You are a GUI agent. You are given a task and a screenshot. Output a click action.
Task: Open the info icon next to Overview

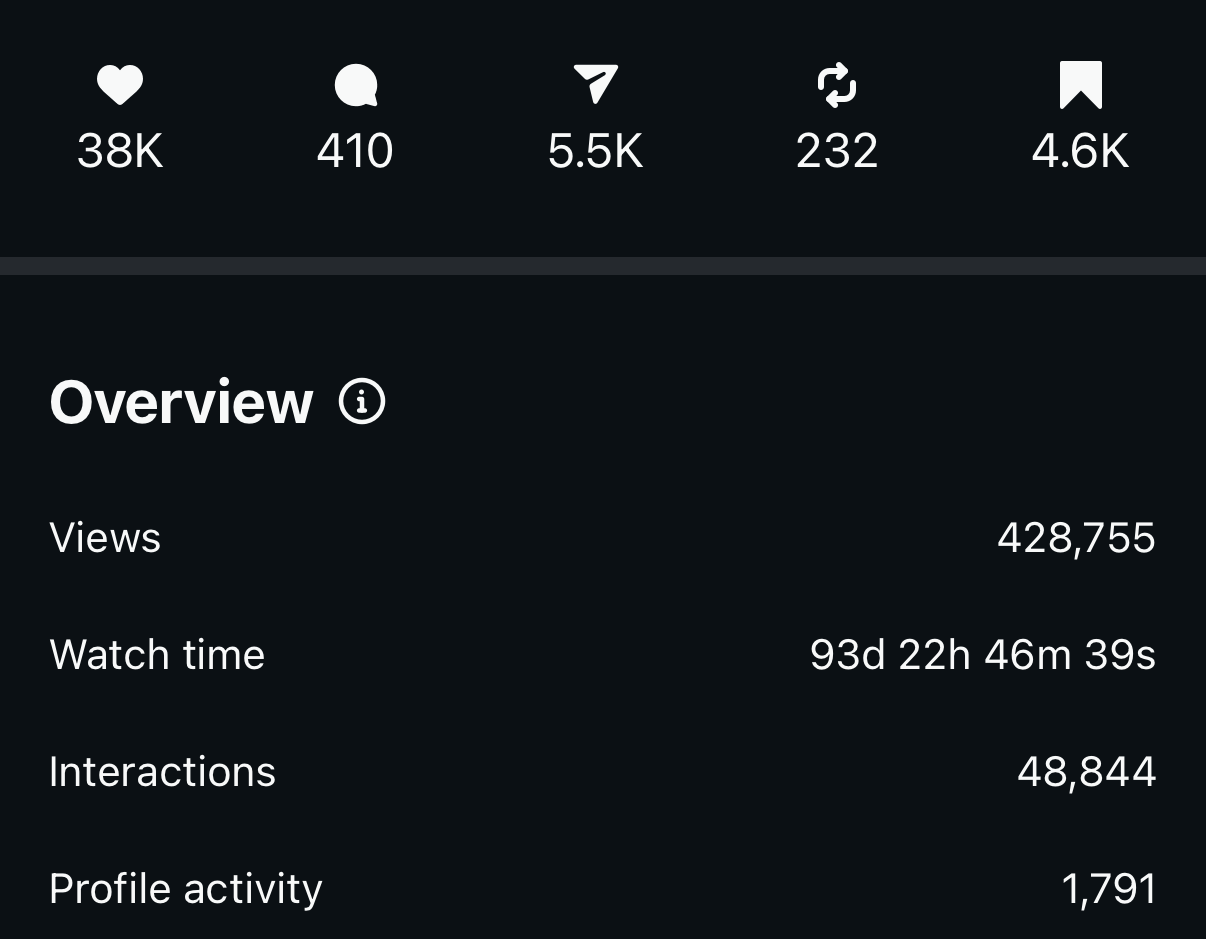point(362,402)
